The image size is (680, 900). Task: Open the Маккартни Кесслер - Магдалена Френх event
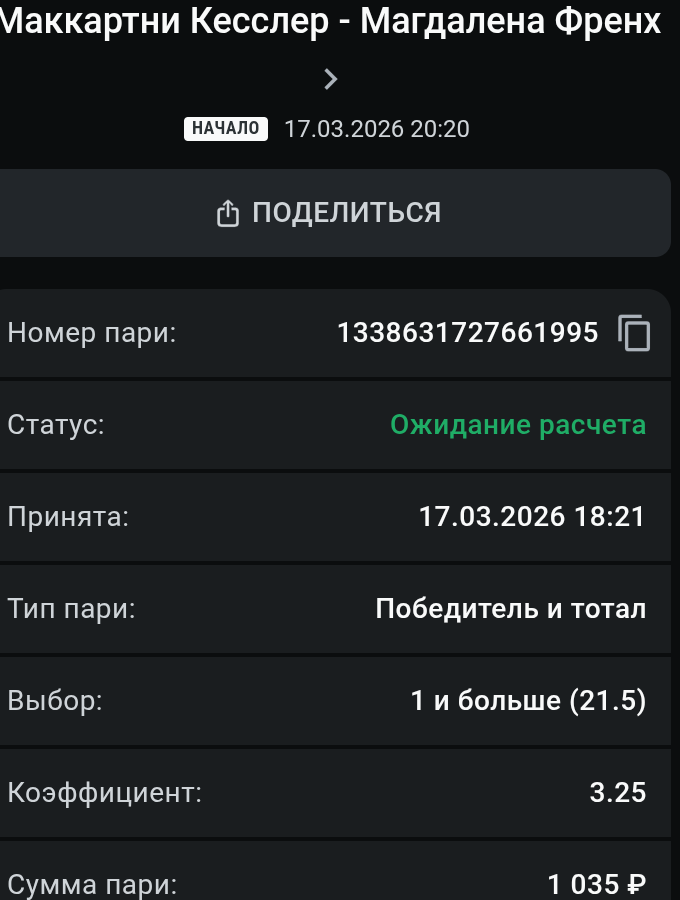click(x=331, y=78)
